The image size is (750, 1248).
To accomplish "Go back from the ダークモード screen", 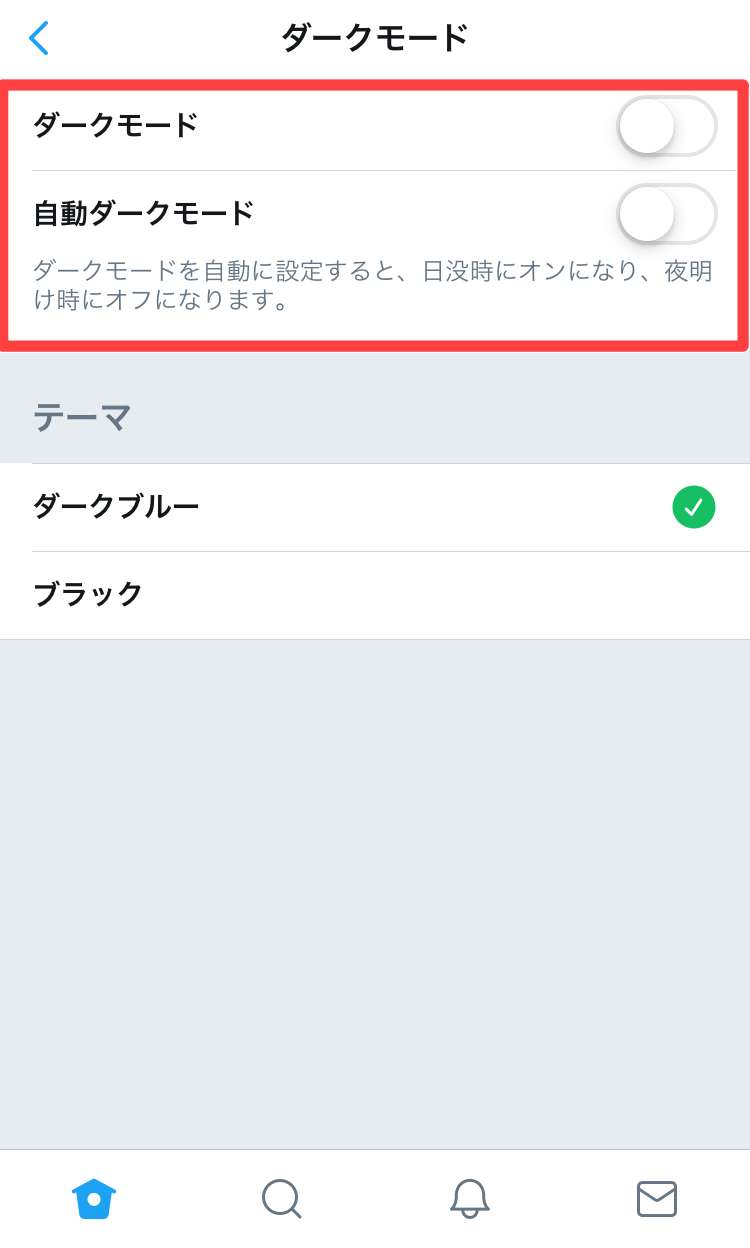I will [39, 38].
